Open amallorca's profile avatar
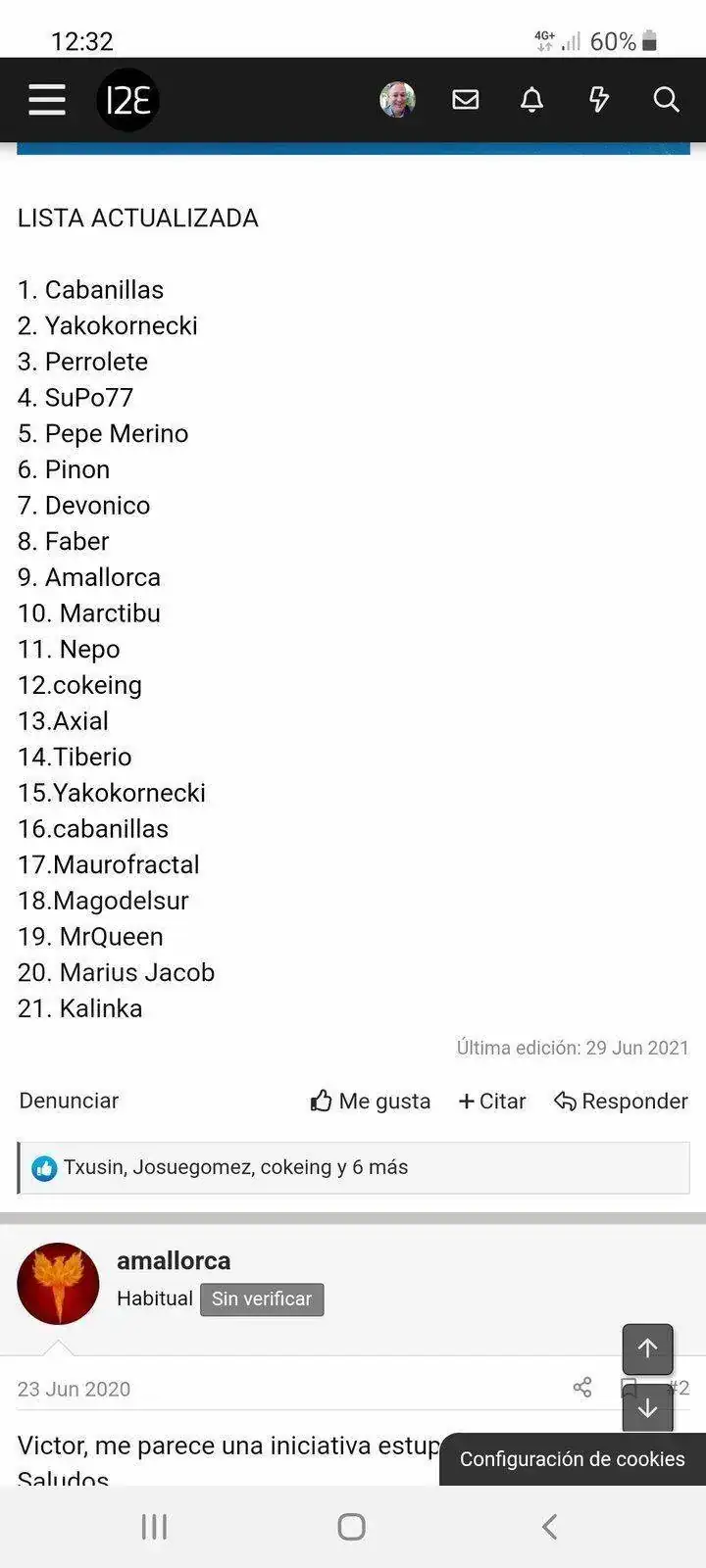706x1568 pixels. point(58,1284)
